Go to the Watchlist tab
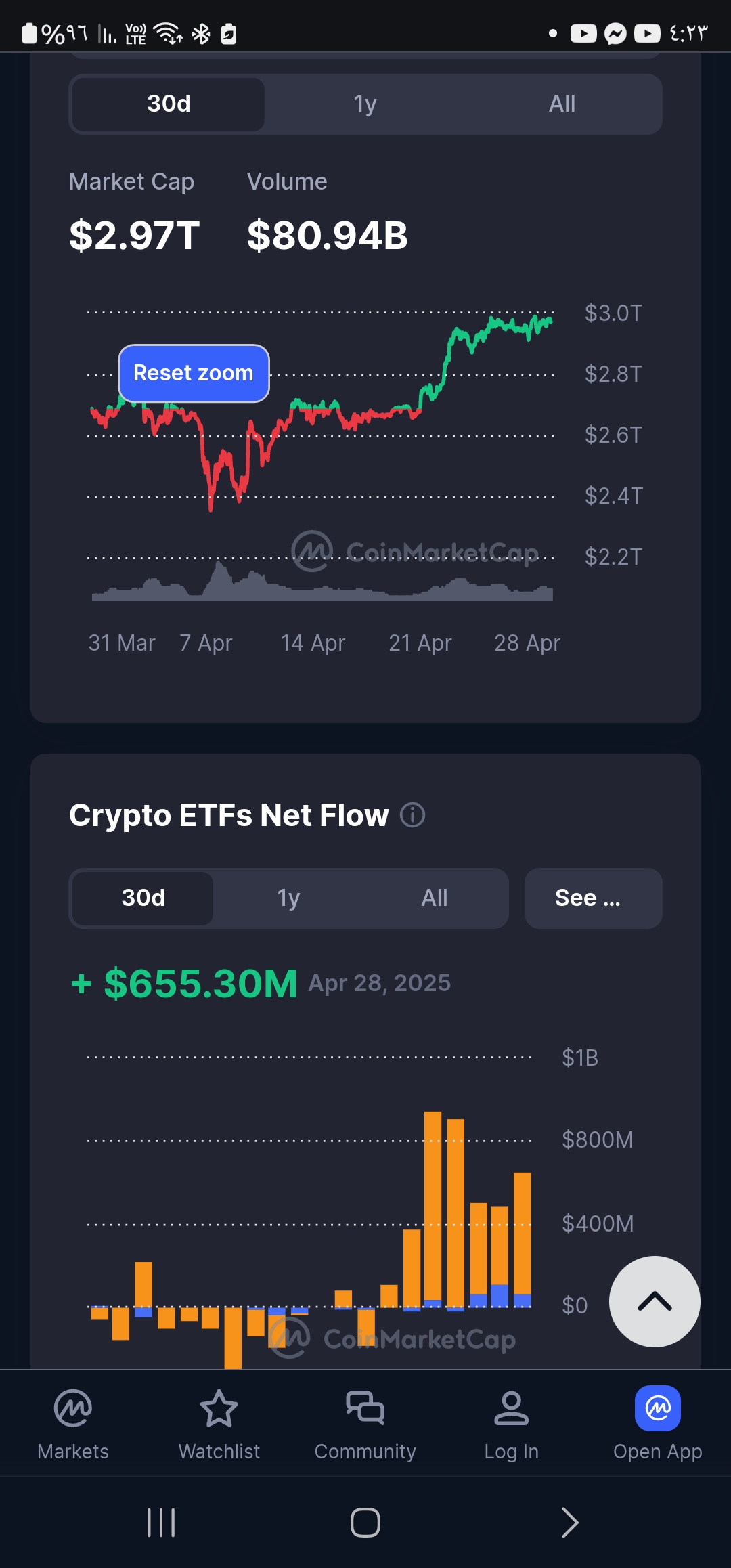This screenshot has height=1568, width=731. [219, 1423]
